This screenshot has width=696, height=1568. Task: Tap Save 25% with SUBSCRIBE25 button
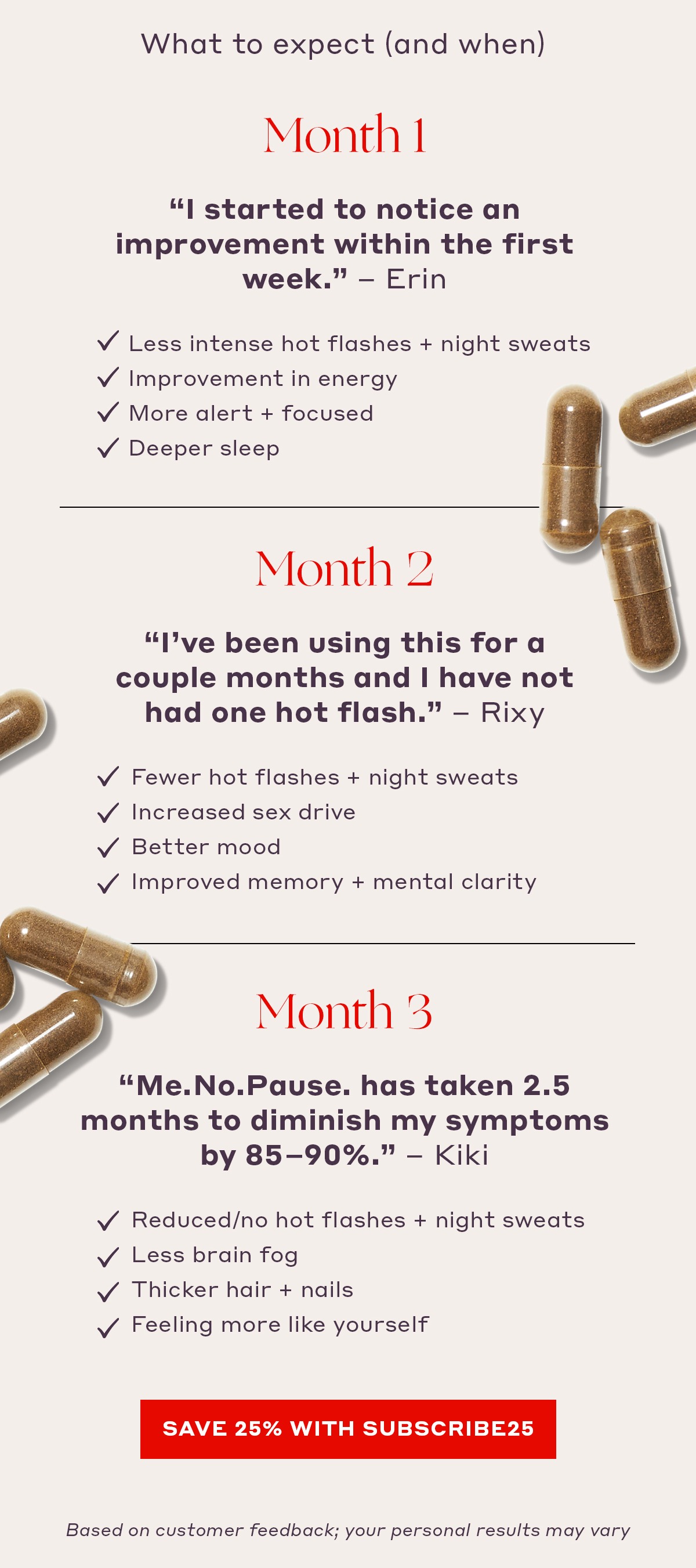[x=348, y=1429]
